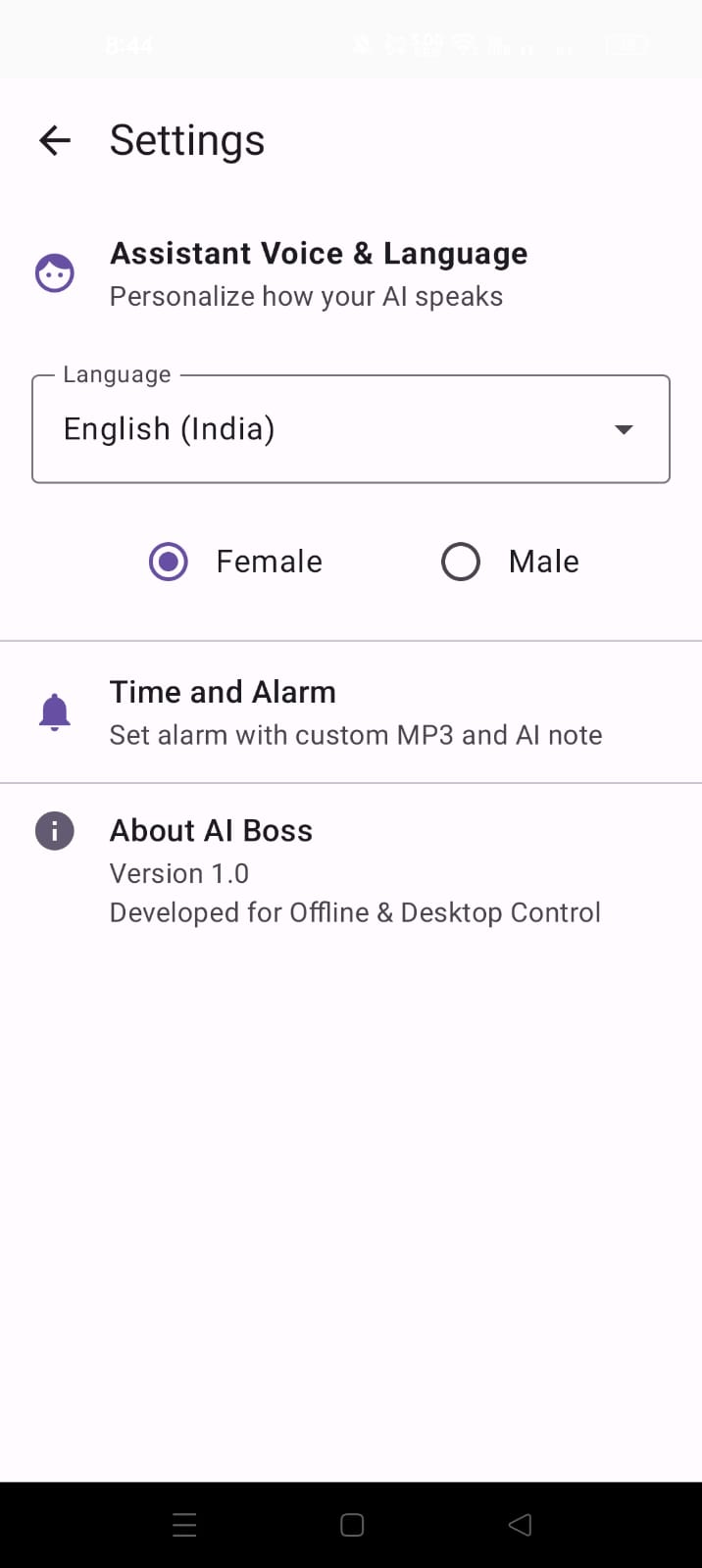Choose the Male voice option
Image resolution: width=702 pixels, height=1568 pixels.
461,562
